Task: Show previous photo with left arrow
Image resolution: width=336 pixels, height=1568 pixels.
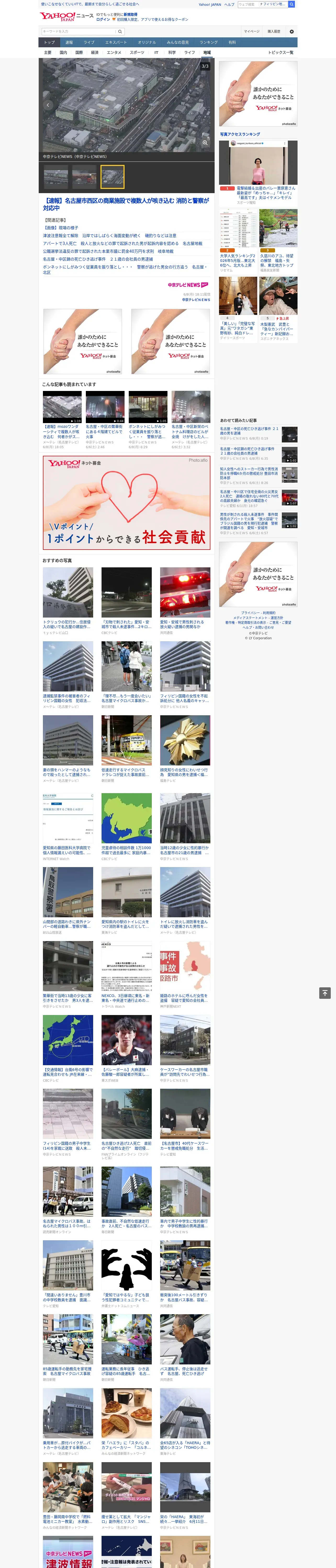Action: pyautogui.click(x=48, y=105)
